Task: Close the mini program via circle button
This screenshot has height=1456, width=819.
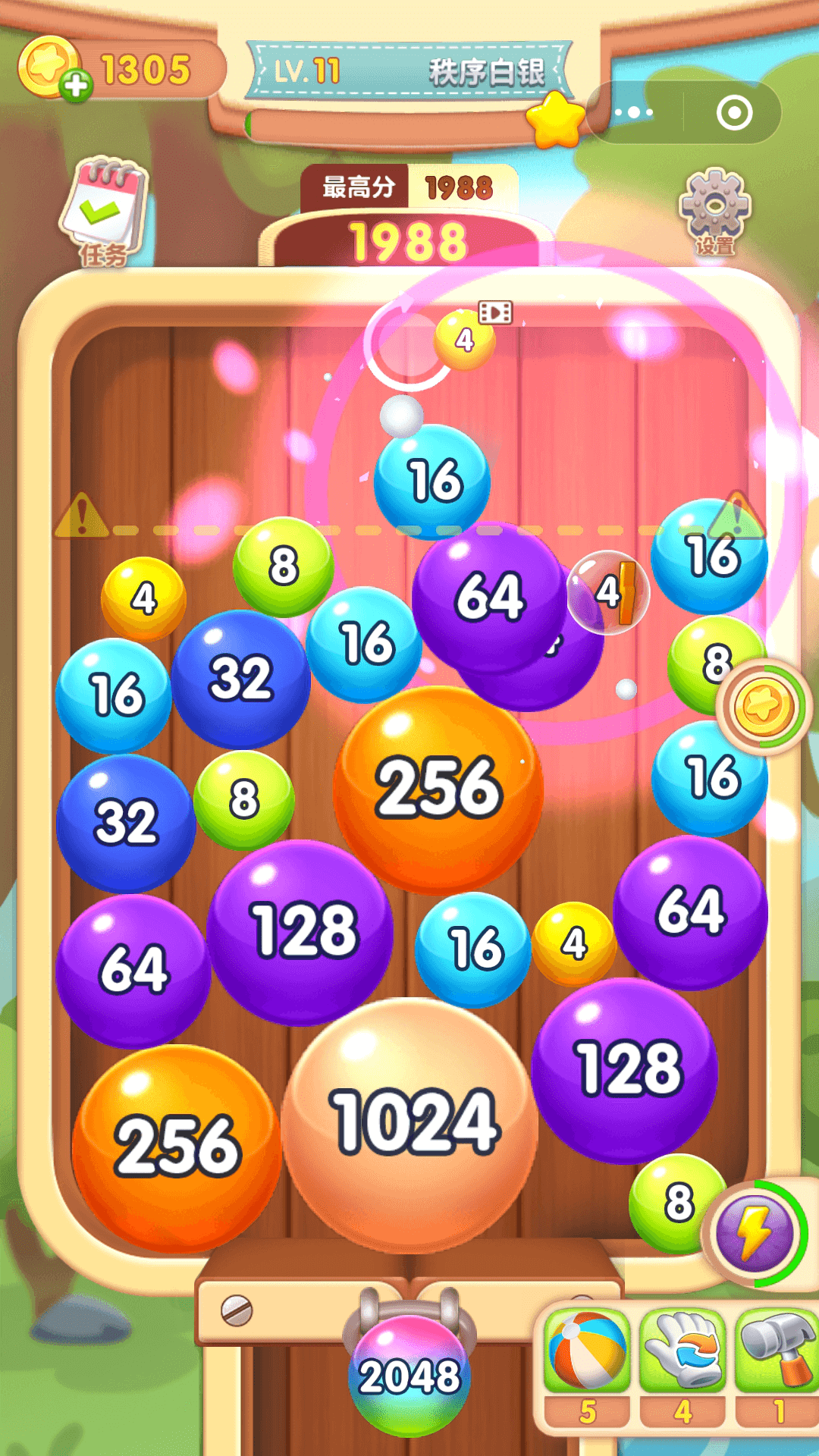Action: [x=734, y=113]
